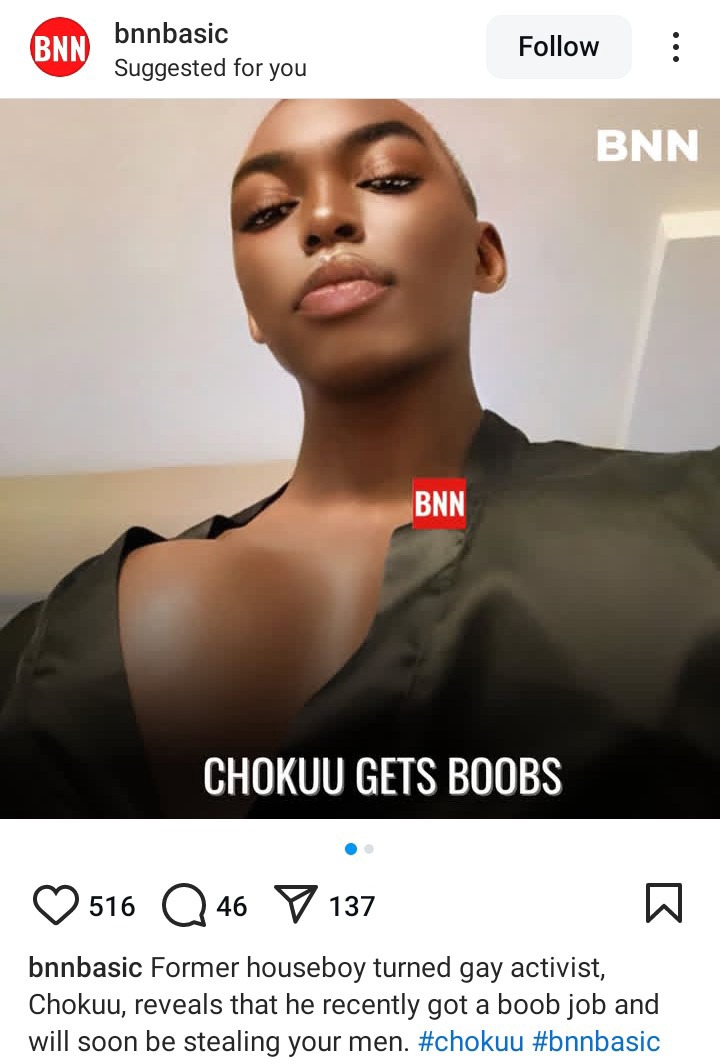Save the post with bookmark icon
Image resolution: width=720 pixels, height=1064 pixels.
[663, 903]
